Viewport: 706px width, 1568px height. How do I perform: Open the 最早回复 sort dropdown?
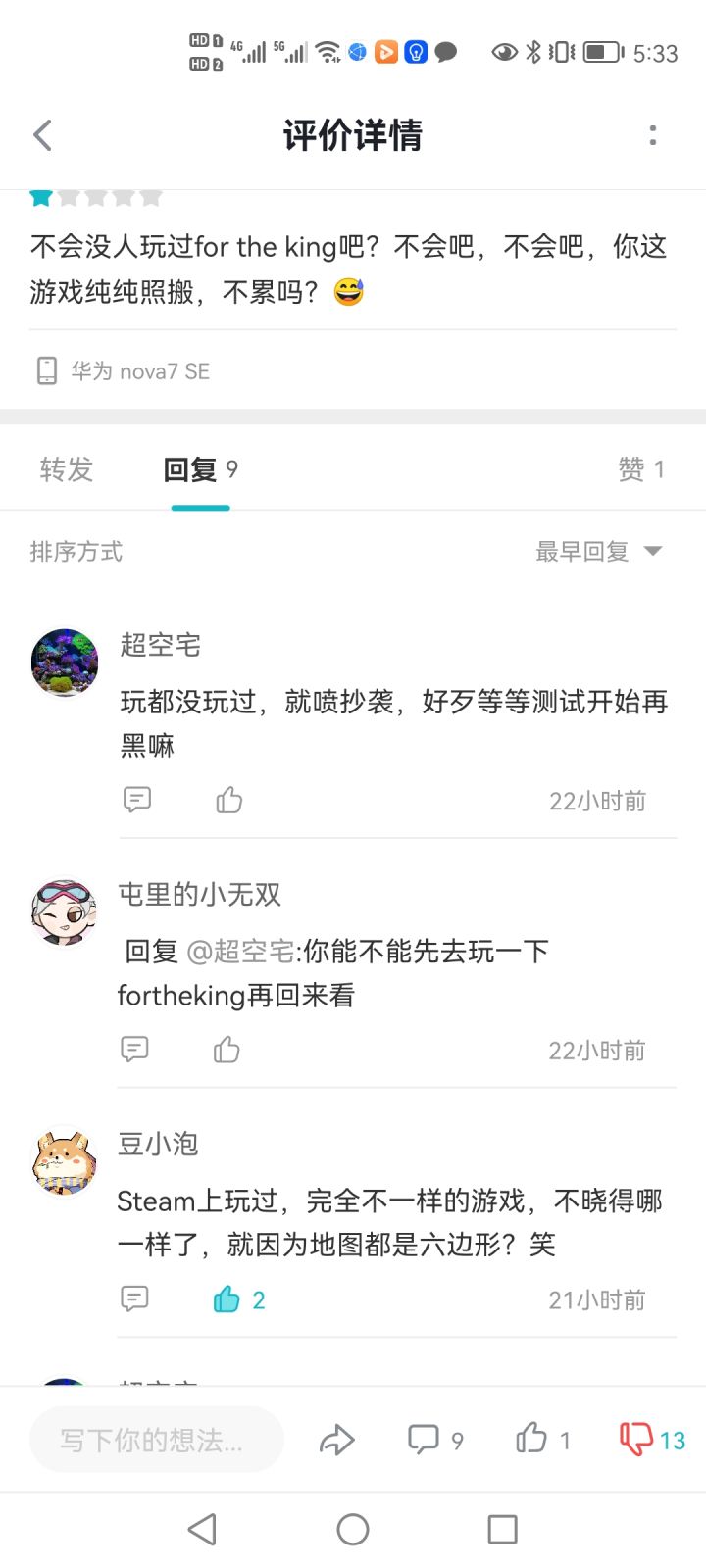point(598,552)
